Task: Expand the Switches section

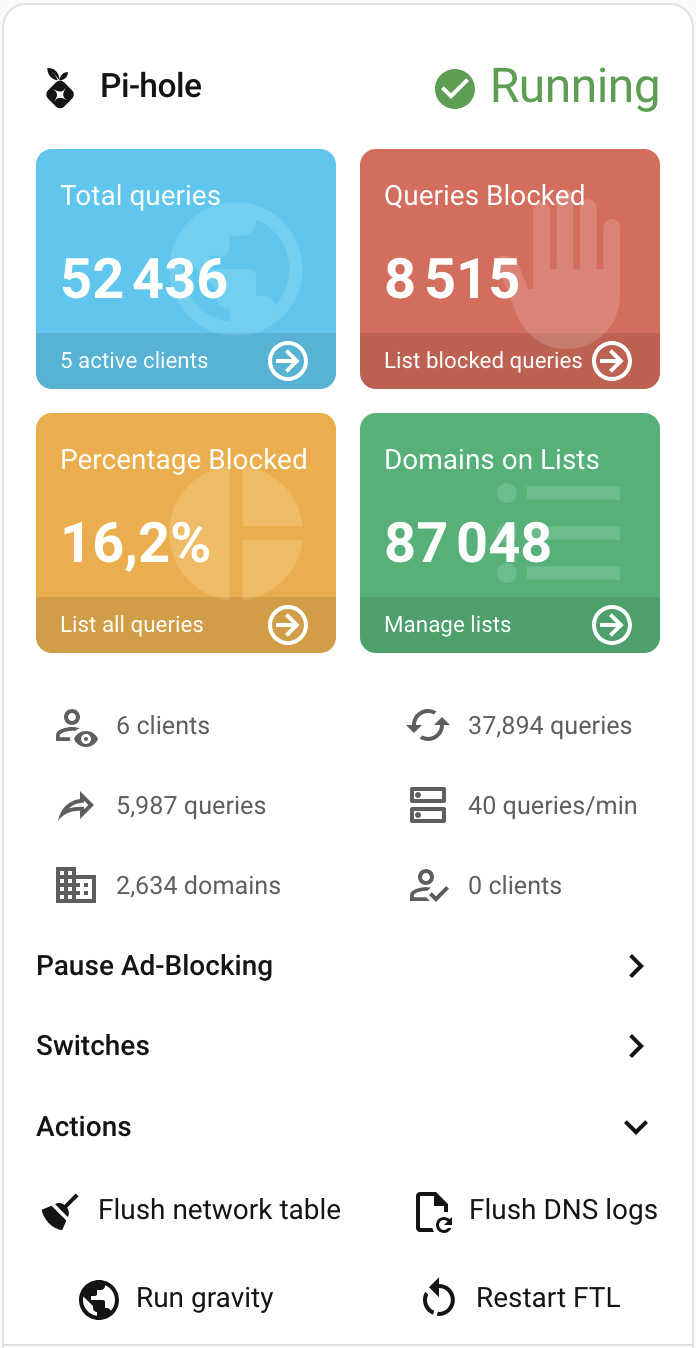Action: (340, 1046)
